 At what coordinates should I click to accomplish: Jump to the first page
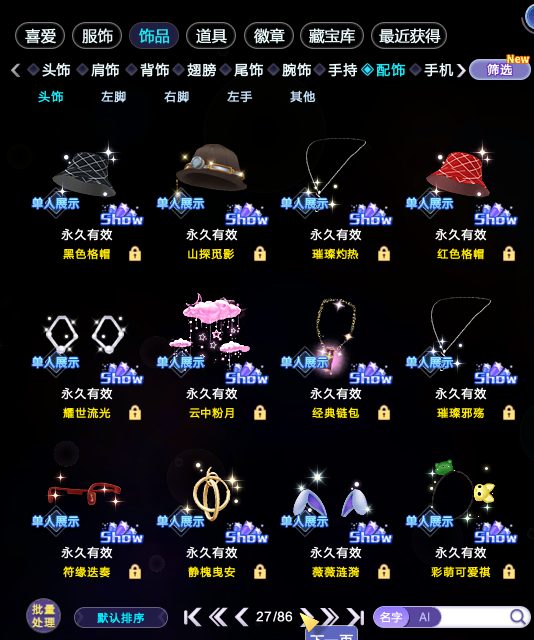(x=192, y=617)
